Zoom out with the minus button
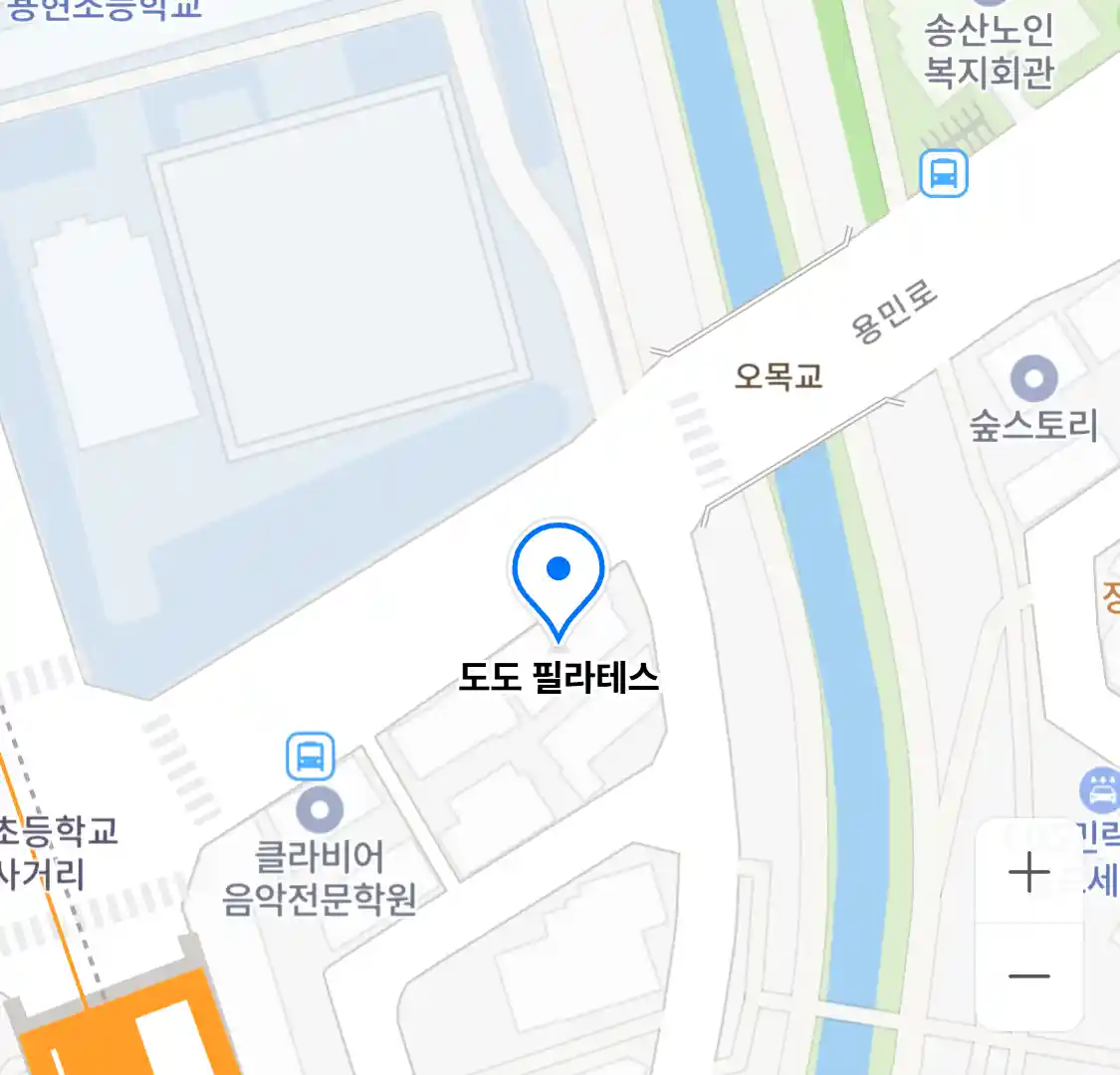Screen dimensions: 1120x1075 click(1028, 976)
